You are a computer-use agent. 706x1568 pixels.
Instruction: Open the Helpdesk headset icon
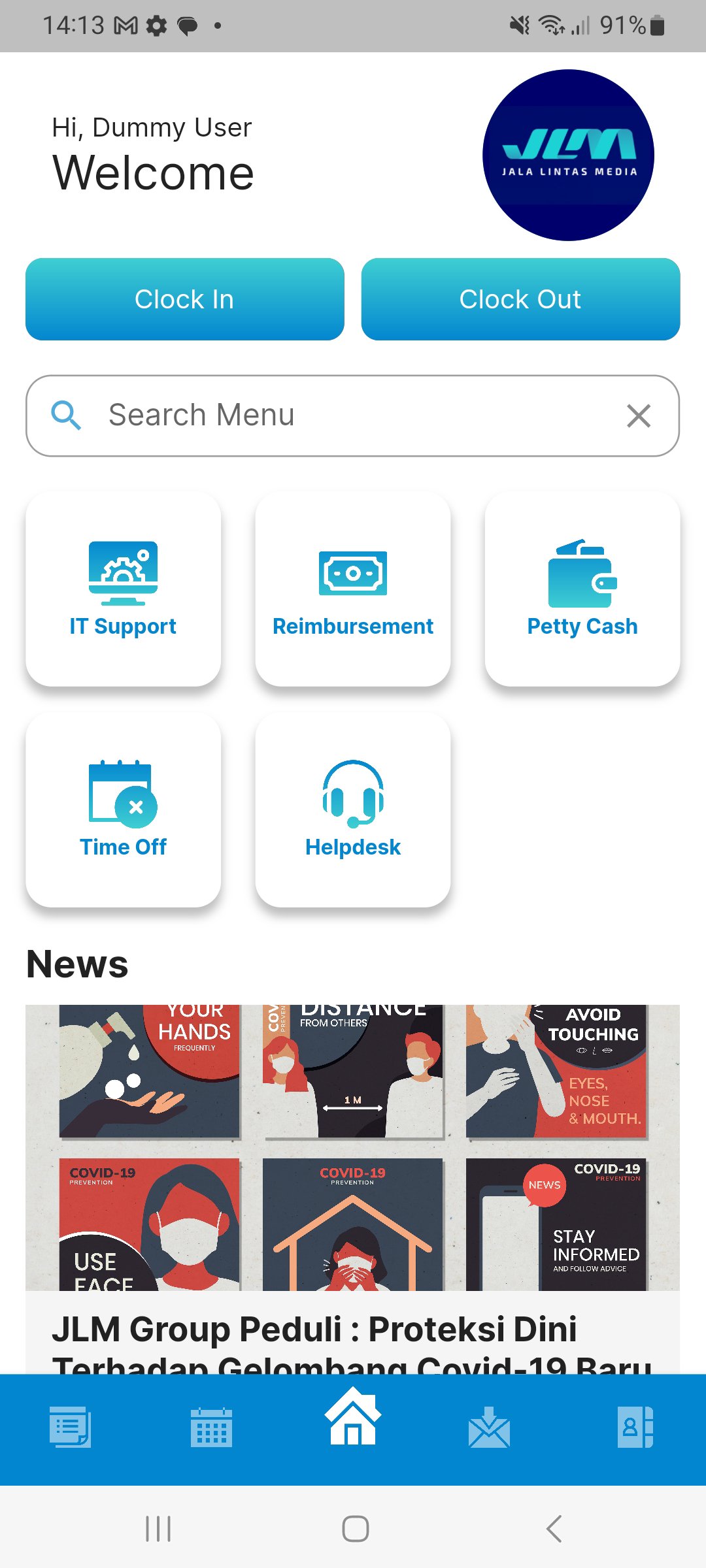click(352, 796)
